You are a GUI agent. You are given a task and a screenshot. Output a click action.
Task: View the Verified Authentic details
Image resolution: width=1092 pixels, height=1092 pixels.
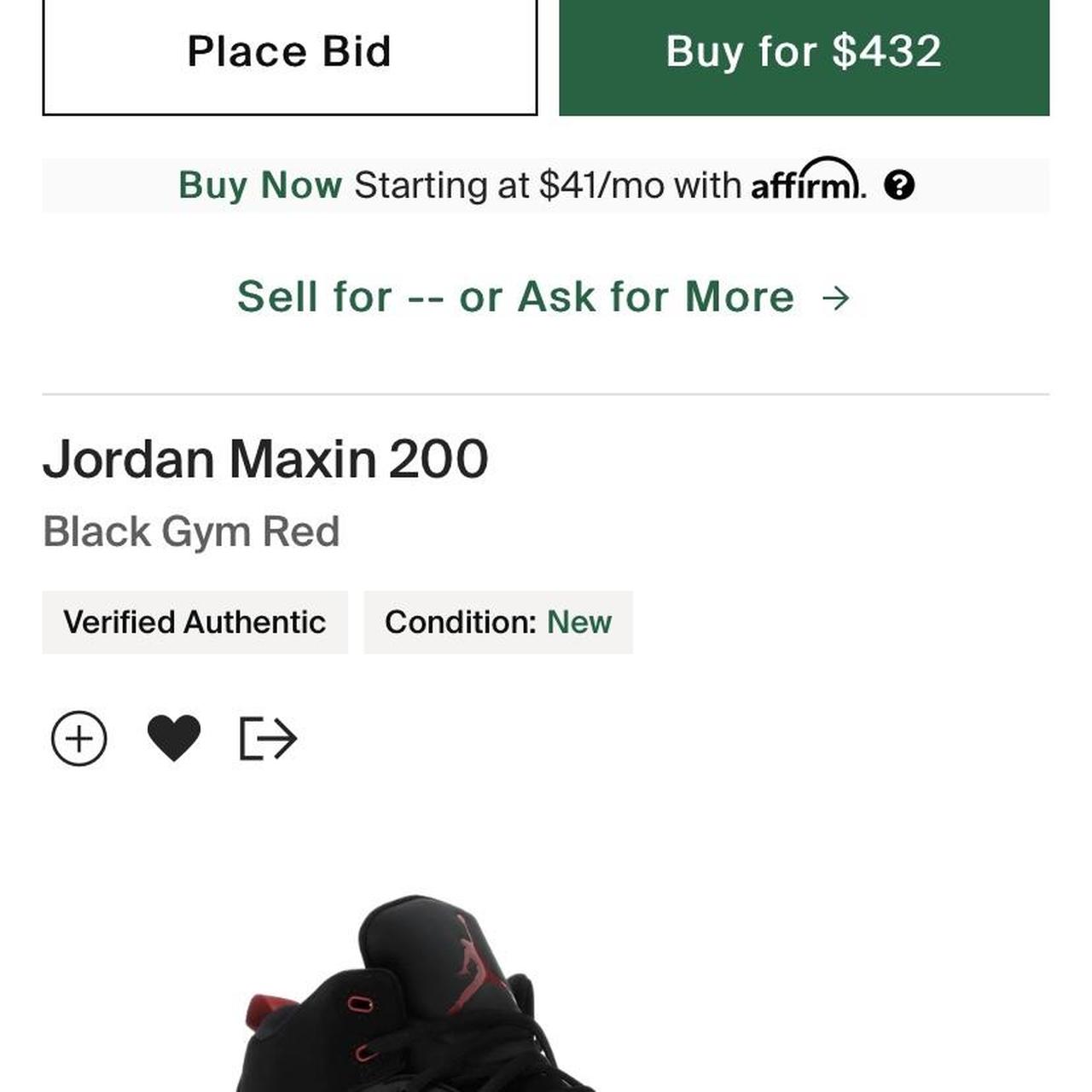pos(195,623)
